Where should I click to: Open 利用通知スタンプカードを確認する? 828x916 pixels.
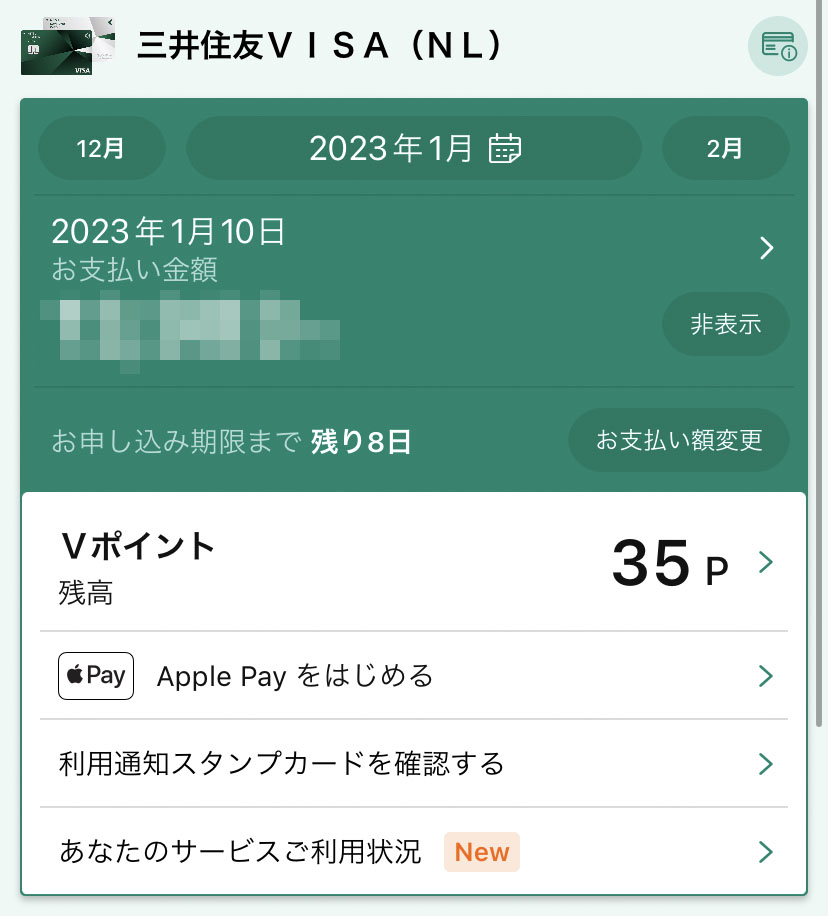(414, 764)
